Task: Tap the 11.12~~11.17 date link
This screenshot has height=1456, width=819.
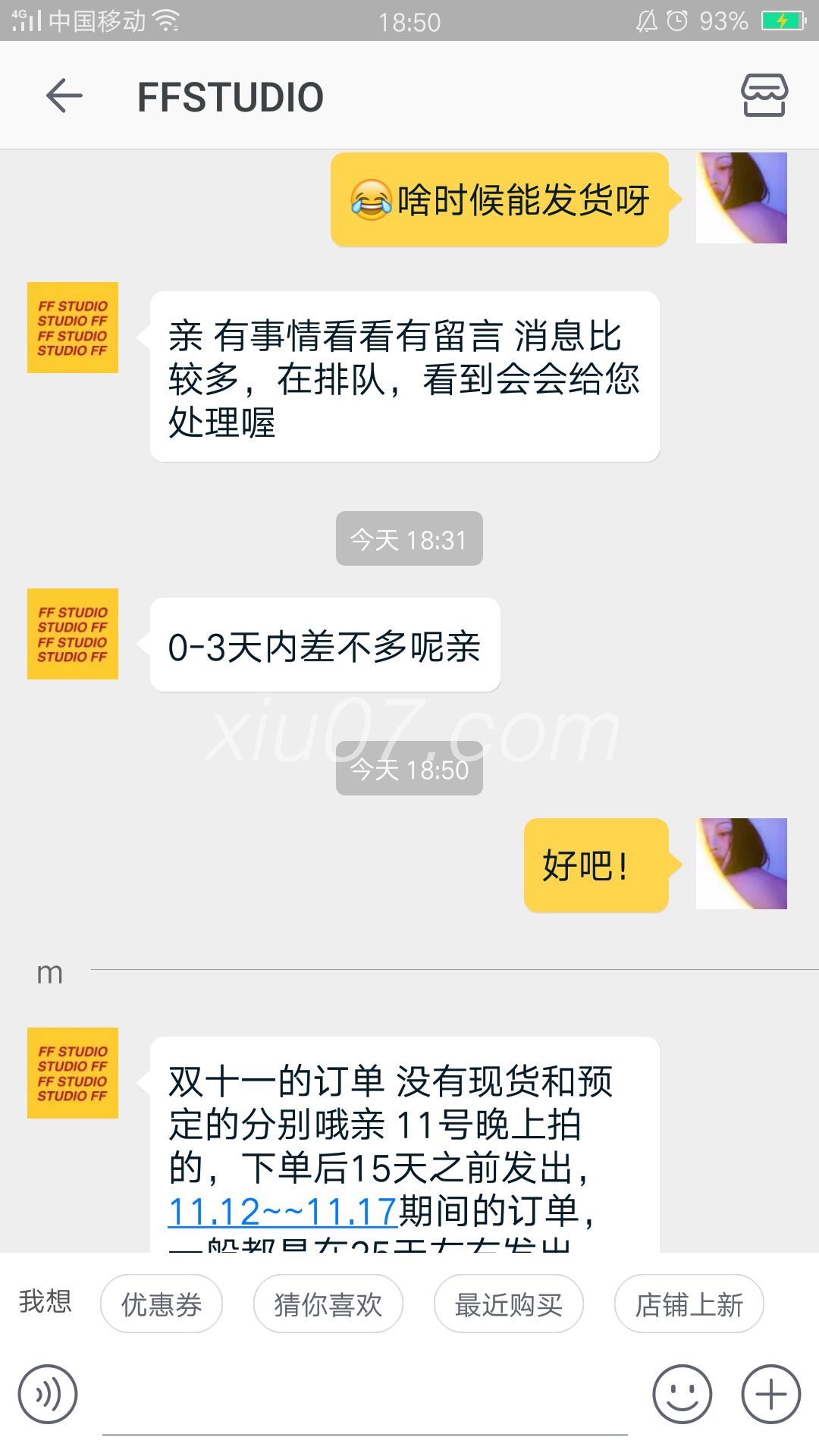Action: (x=283, y=1211)
